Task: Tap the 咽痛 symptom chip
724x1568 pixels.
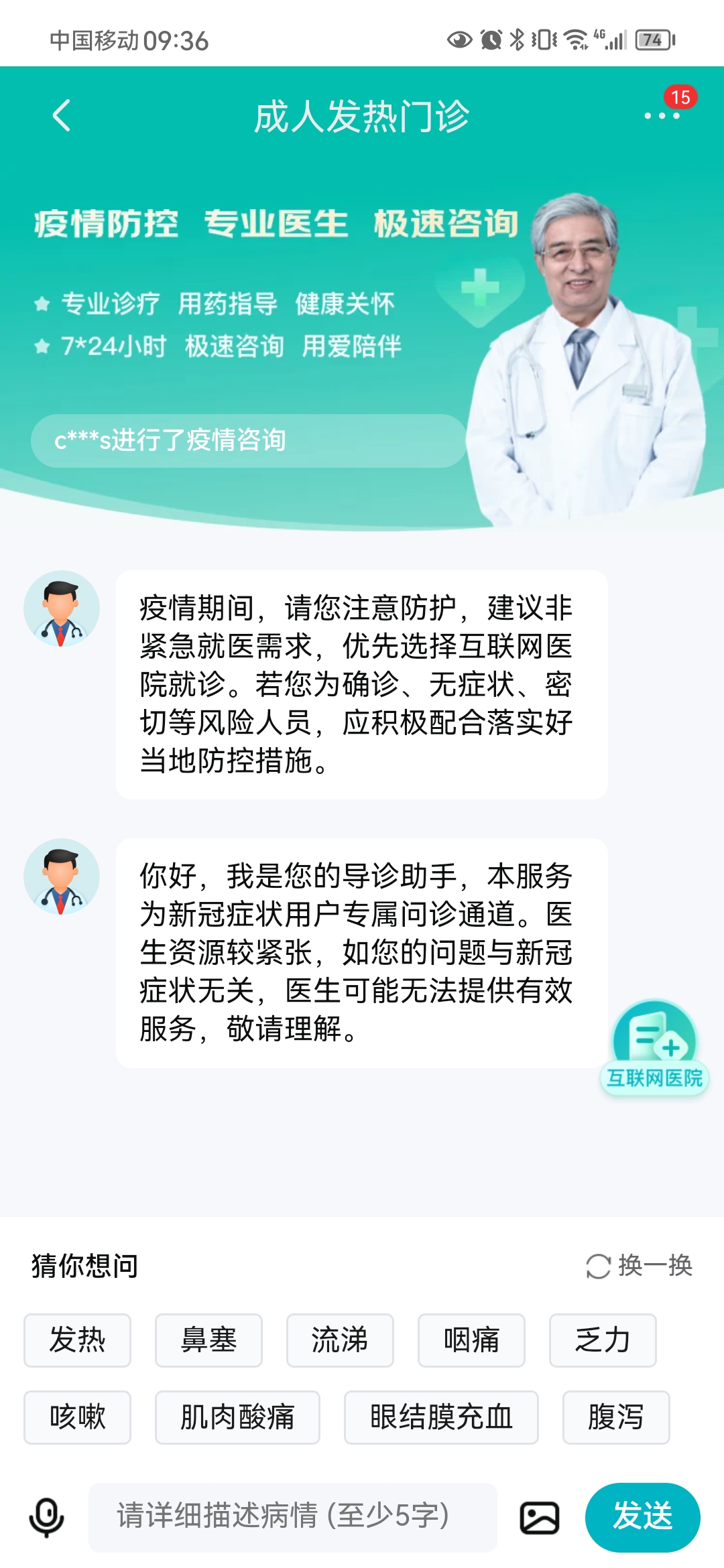Action: coord(471,1340)
